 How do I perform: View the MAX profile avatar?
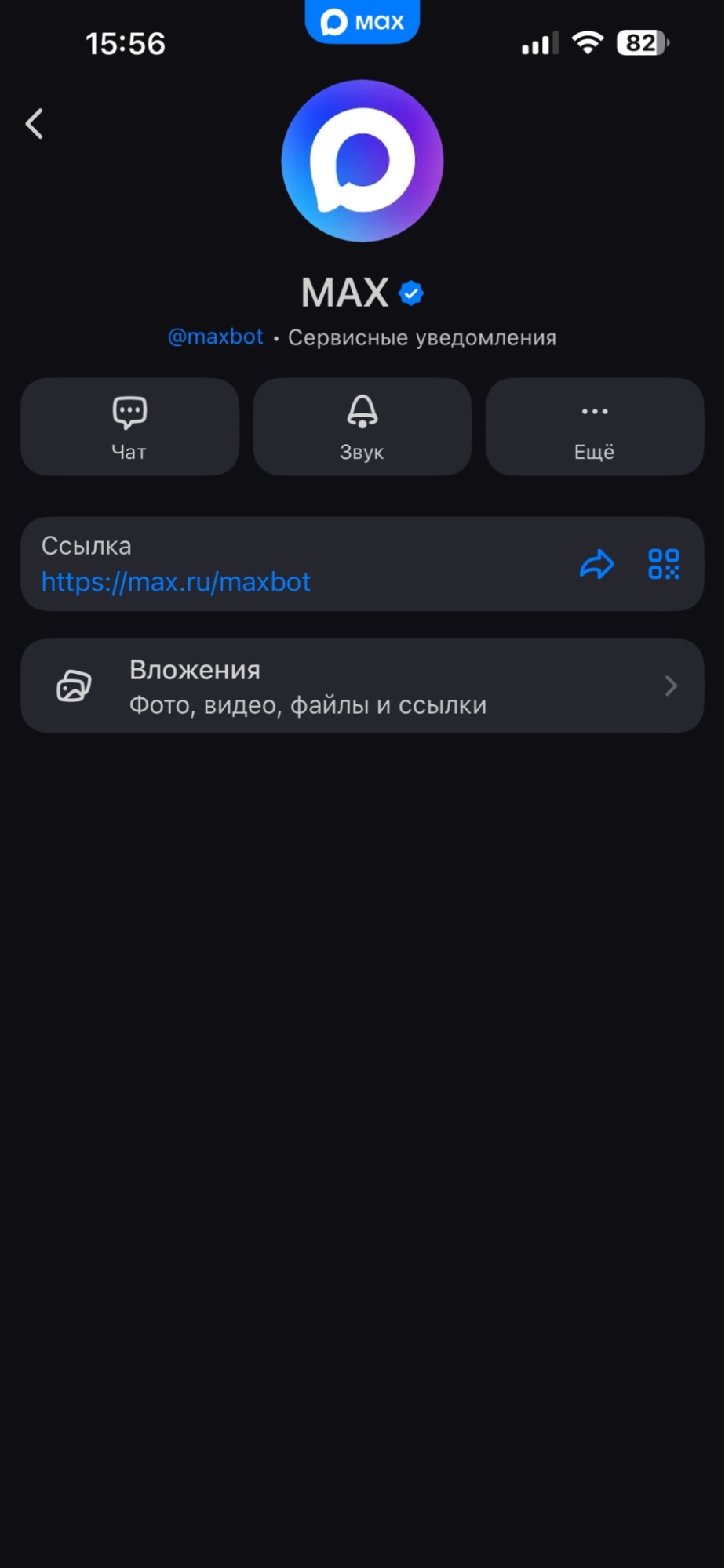coord(362,161)
